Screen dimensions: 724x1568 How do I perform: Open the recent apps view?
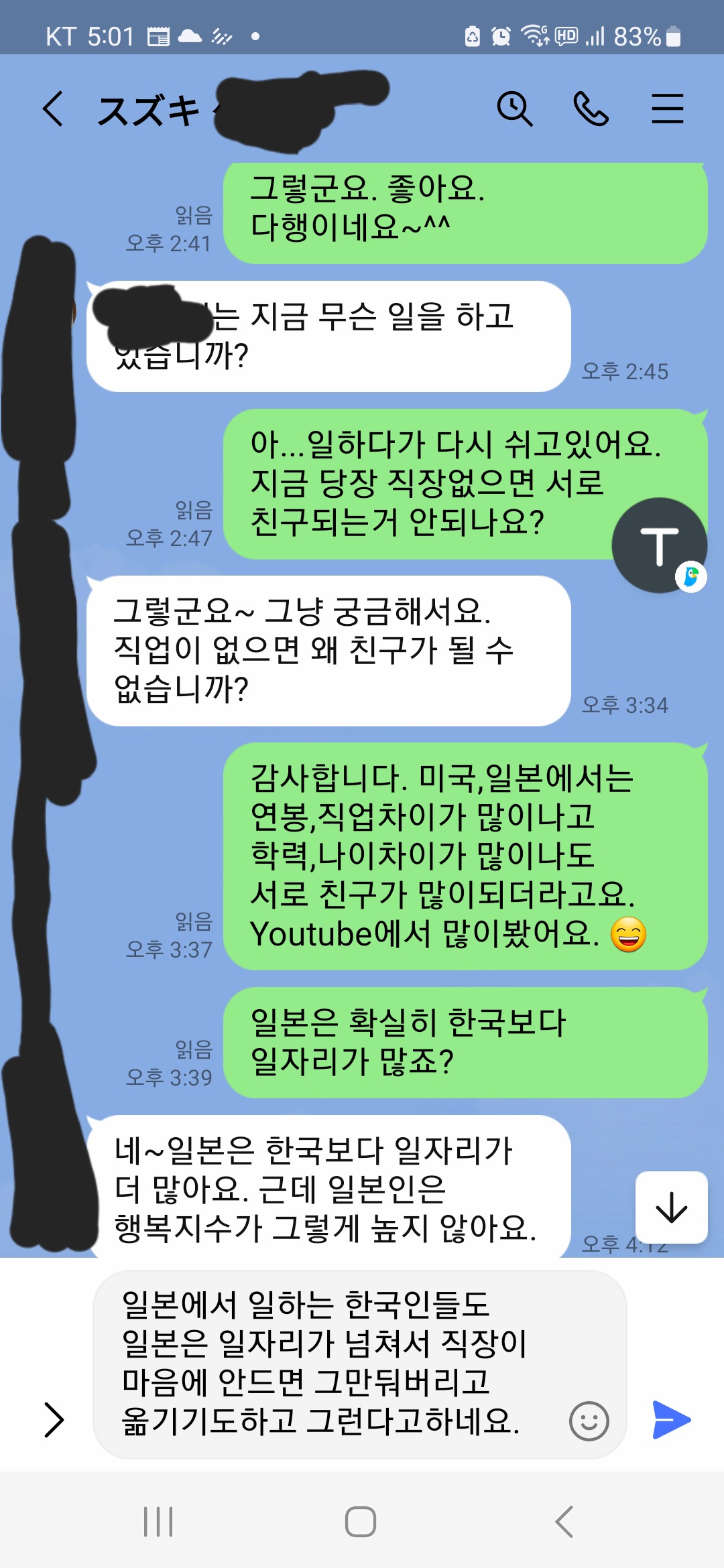pyautogui.click(x=159, y=1522)
